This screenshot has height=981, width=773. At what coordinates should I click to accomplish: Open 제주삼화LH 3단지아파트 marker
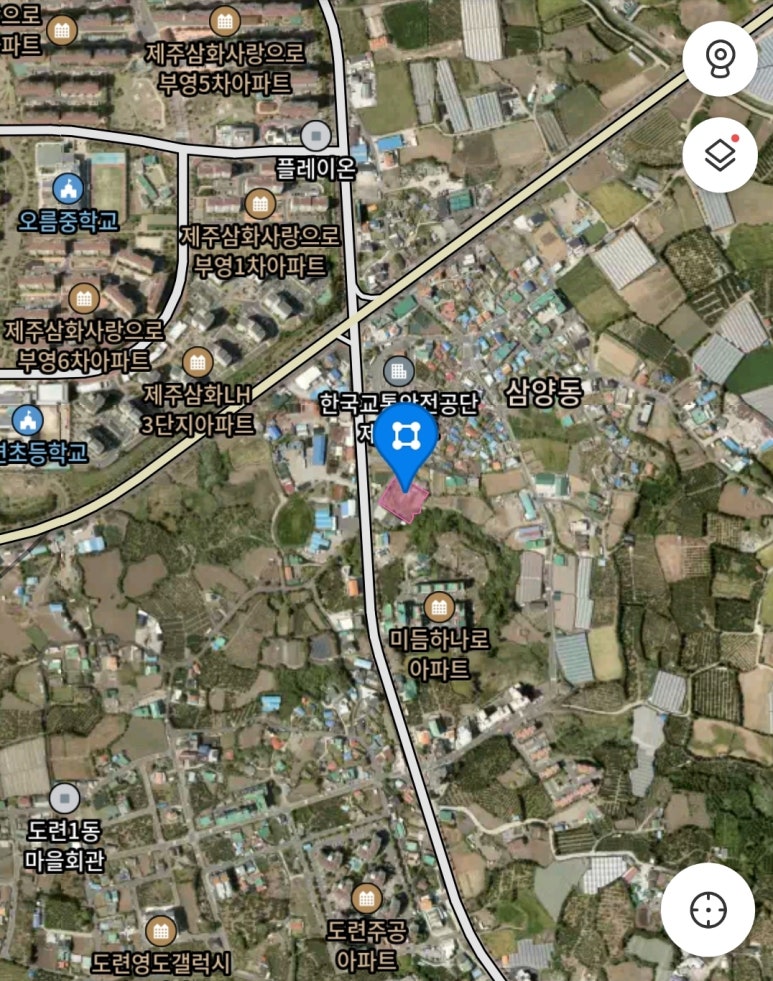tap(198, 361)
